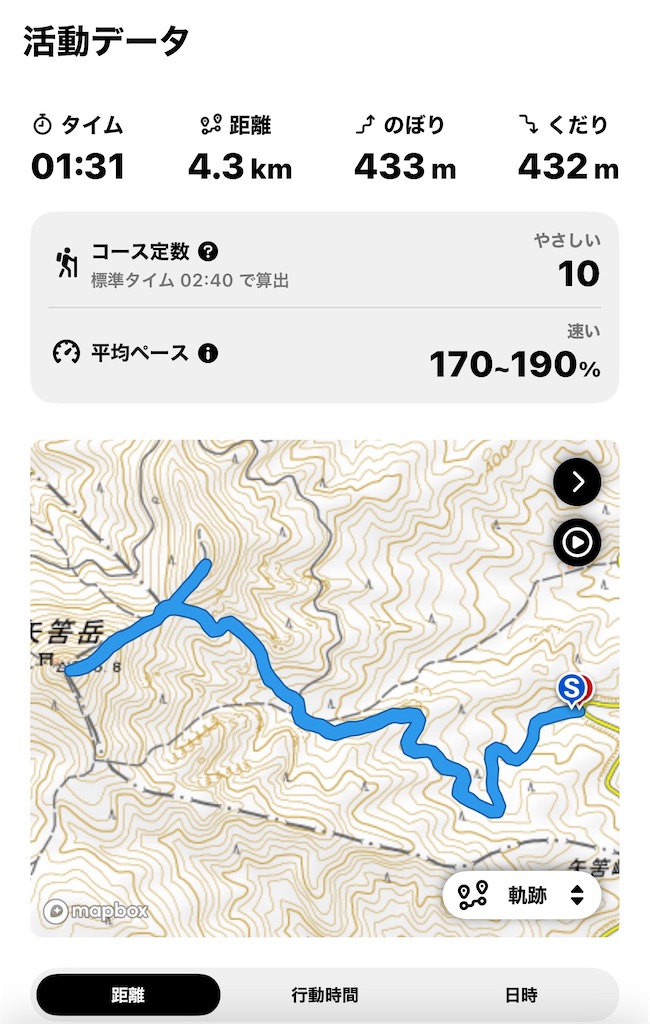Expand the map with the arrow button
Viewport: 650px width, 1024px height.
[x=577, y=484]
